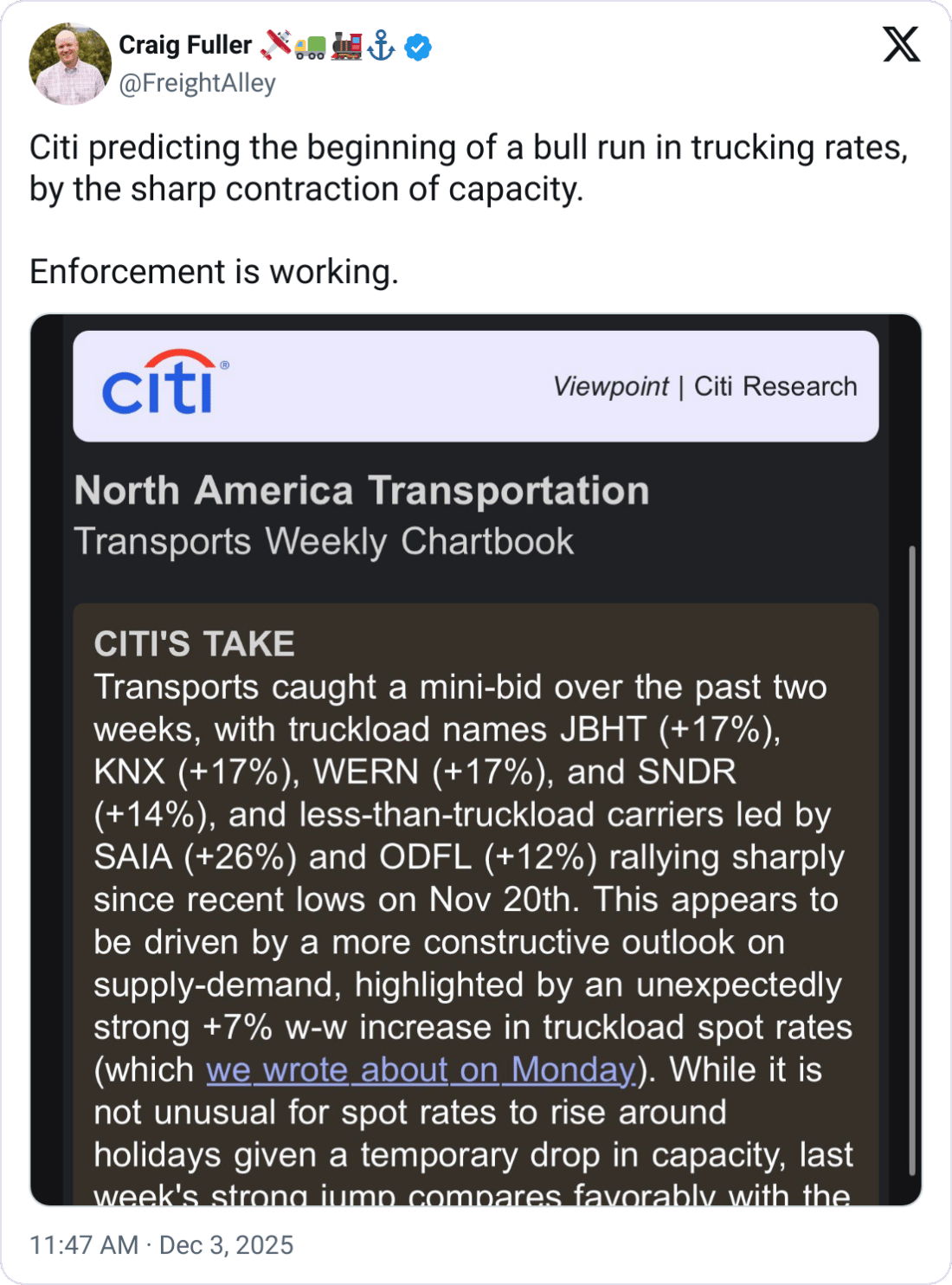Open the attached Citi Research screenshot

point(476,759)
